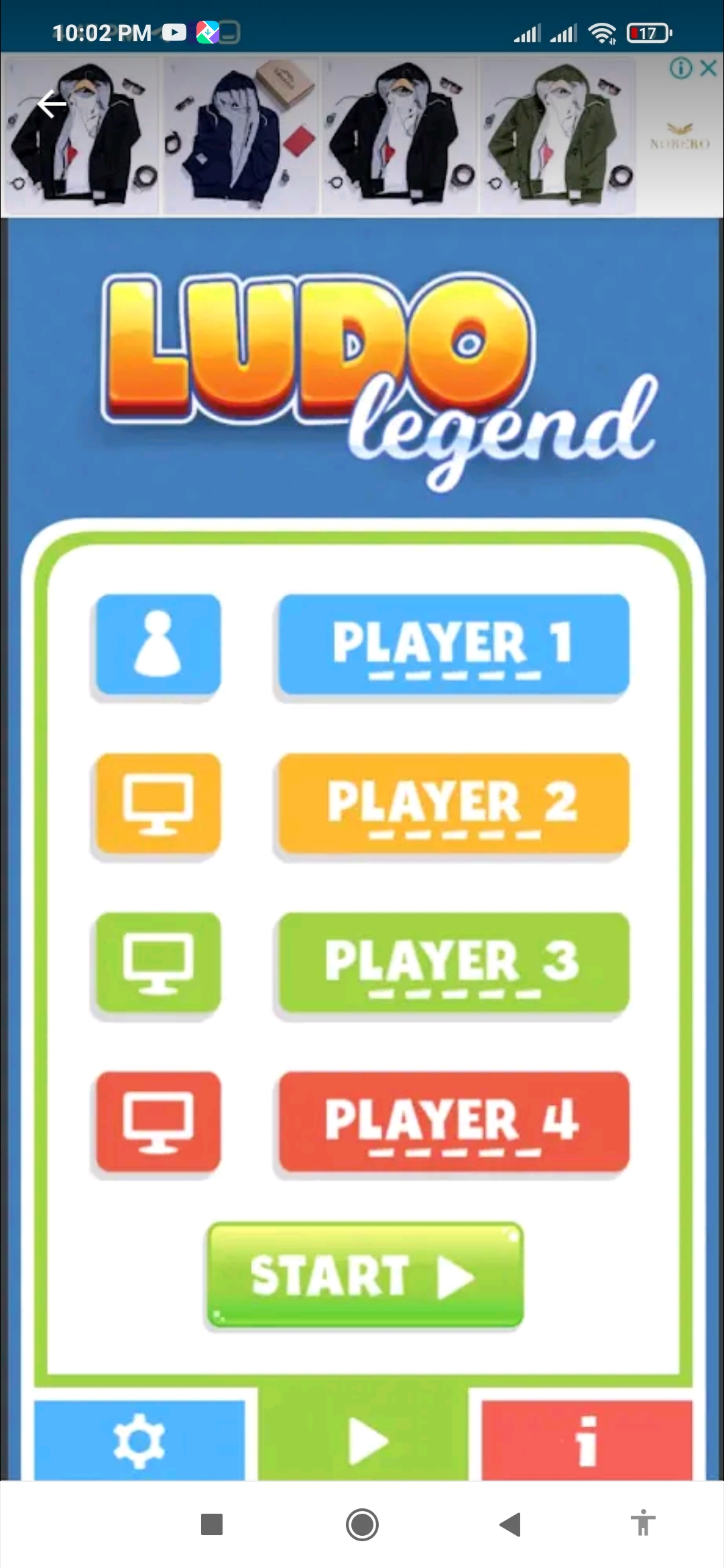724x1568 pixels.
Task: Edit the Player 4 name
Action: 454,1122
